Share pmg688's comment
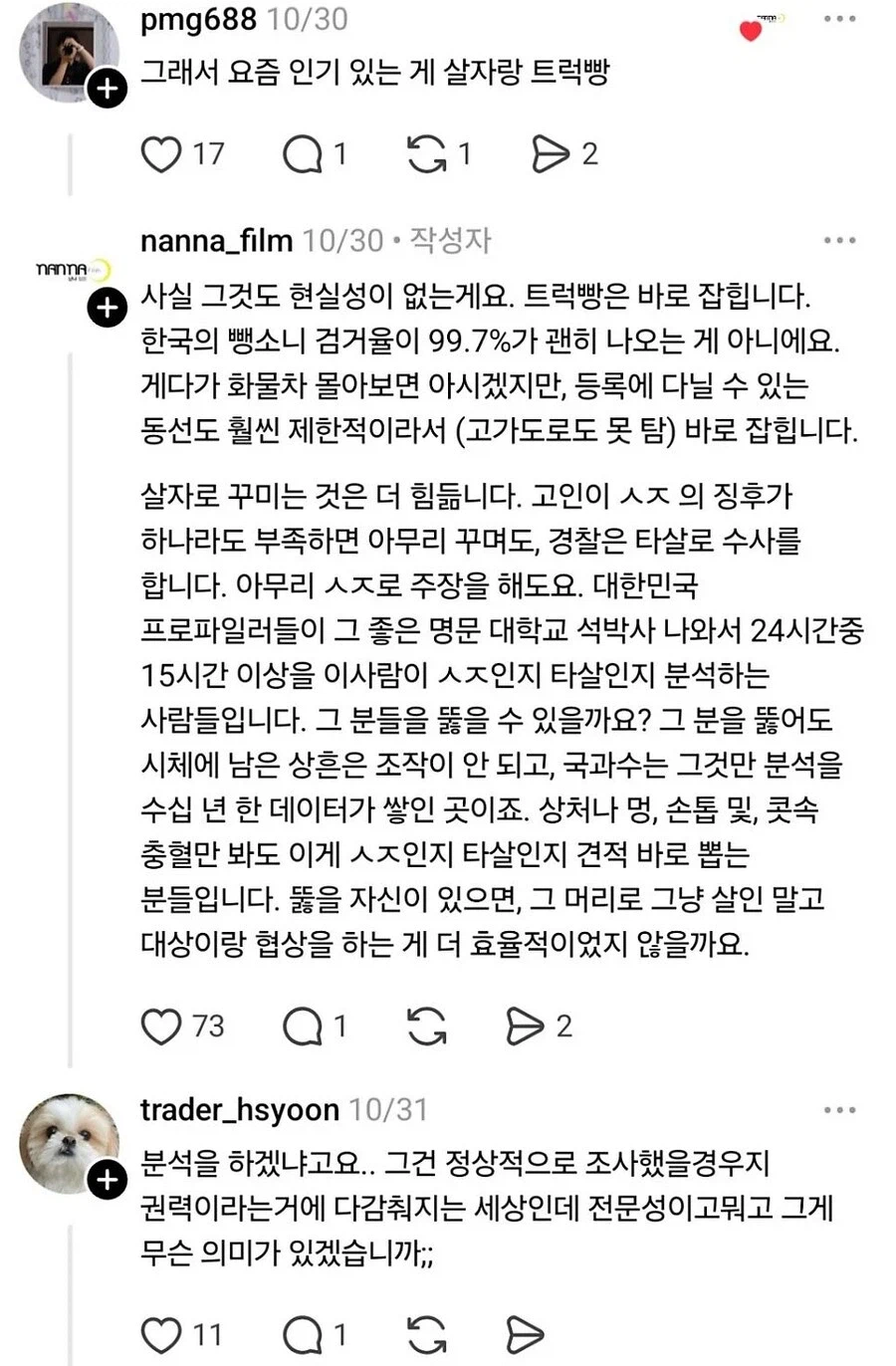Screen dimensions: 896x1366 tap(550, 154)
